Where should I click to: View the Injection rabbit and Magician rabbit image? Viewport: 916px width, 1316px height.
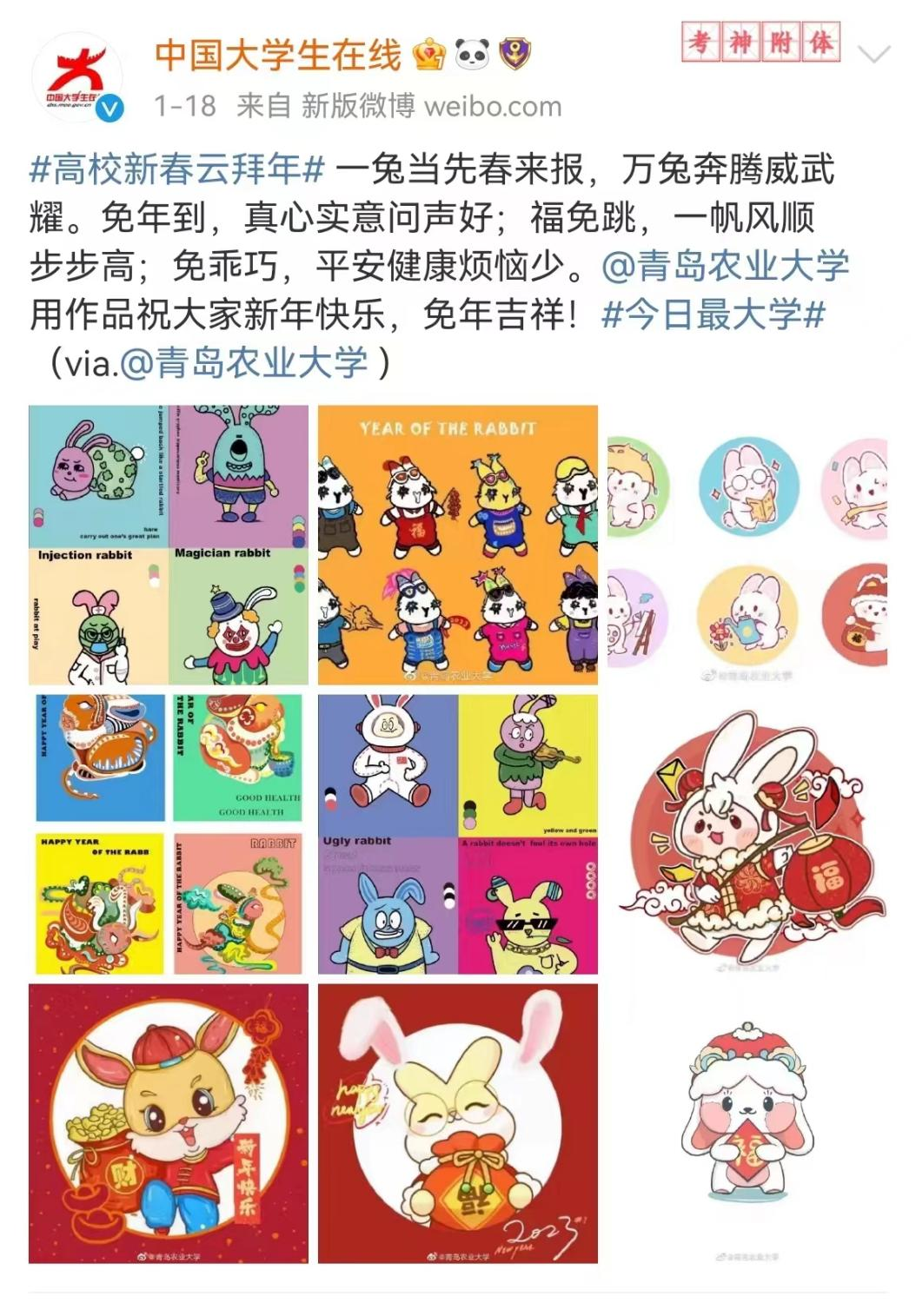click(169, 545)
